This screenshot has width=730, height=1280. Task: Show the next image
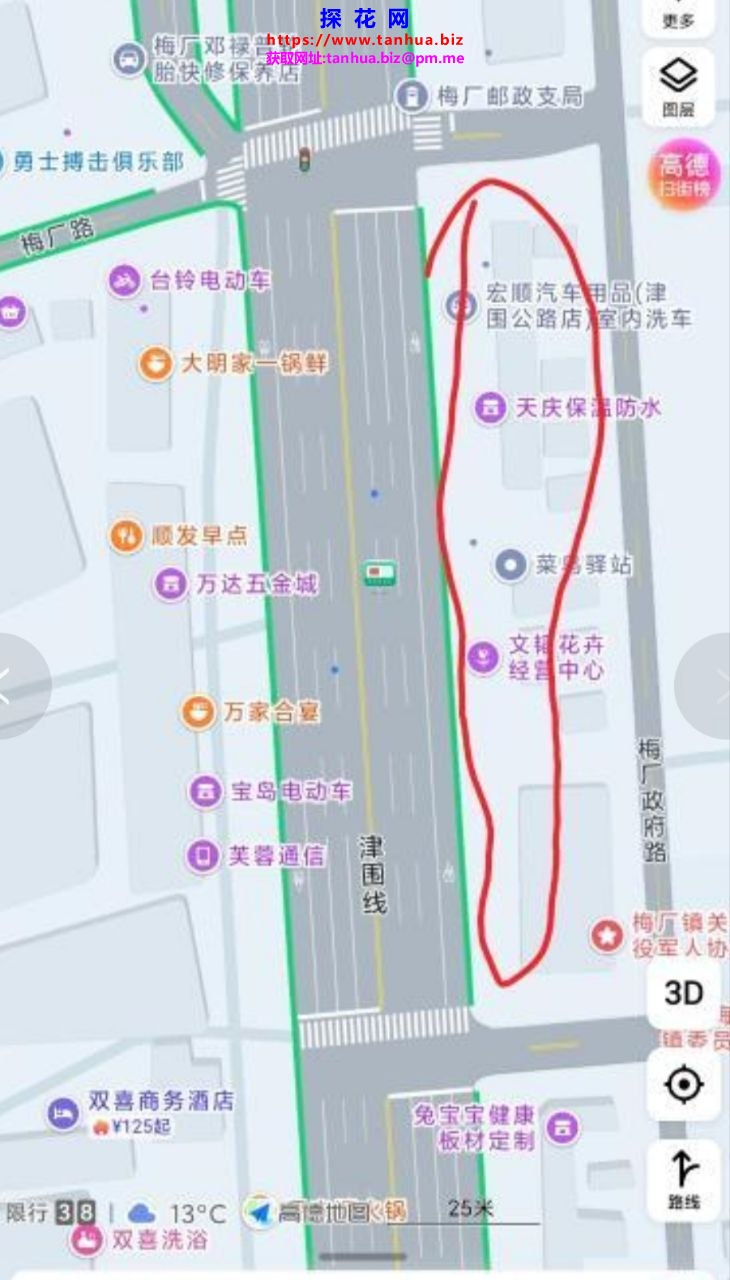(712, 686)
